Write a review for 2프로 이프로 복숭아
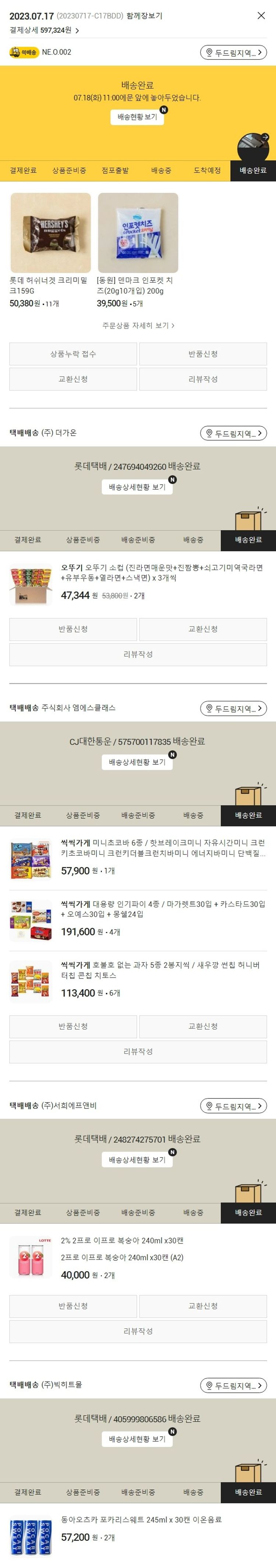 click(138, 1331)
